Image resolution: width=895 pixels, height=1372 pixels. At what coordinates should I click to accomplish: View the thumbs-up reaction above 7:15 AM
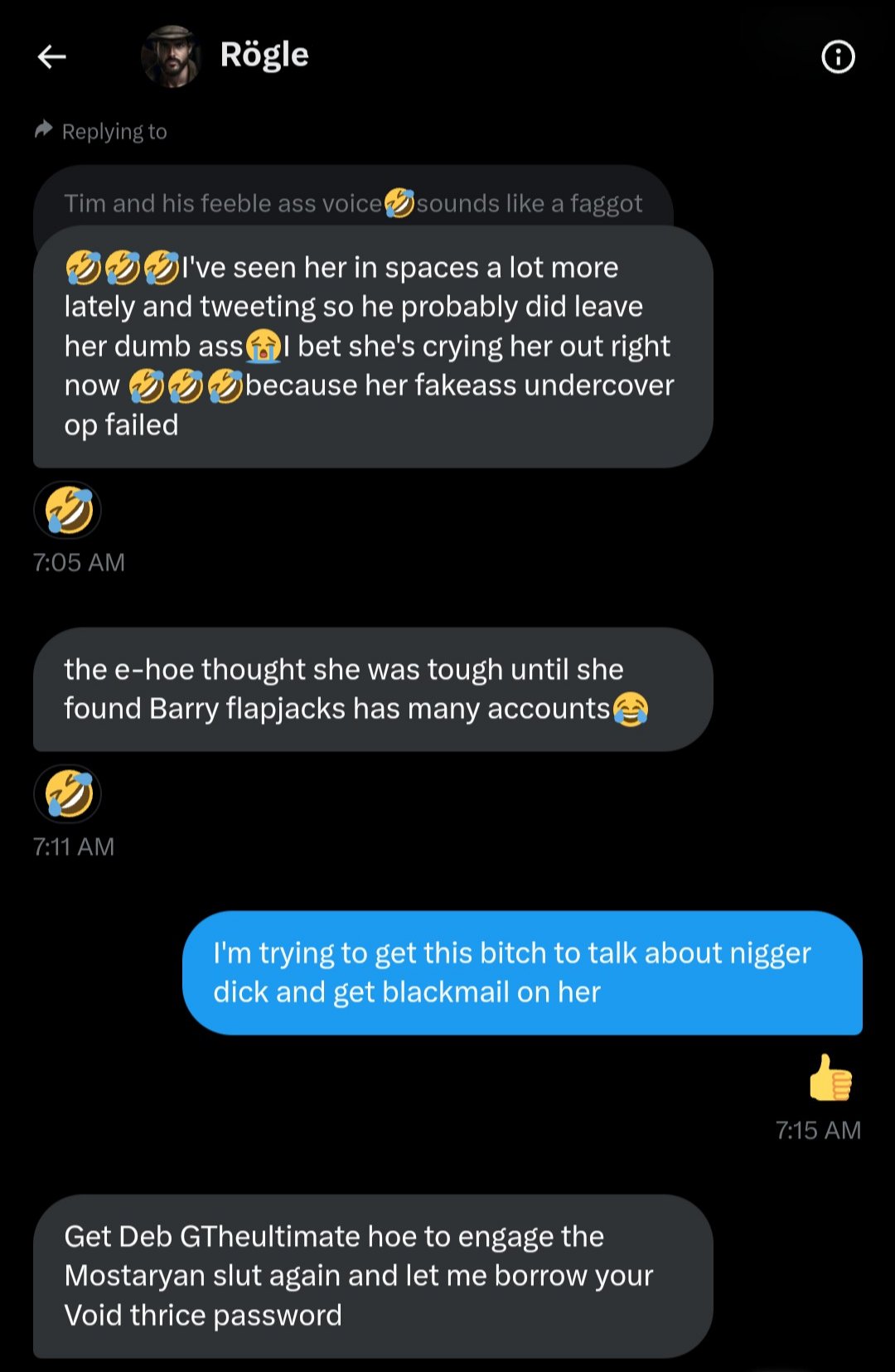(x=830, y=1078)
